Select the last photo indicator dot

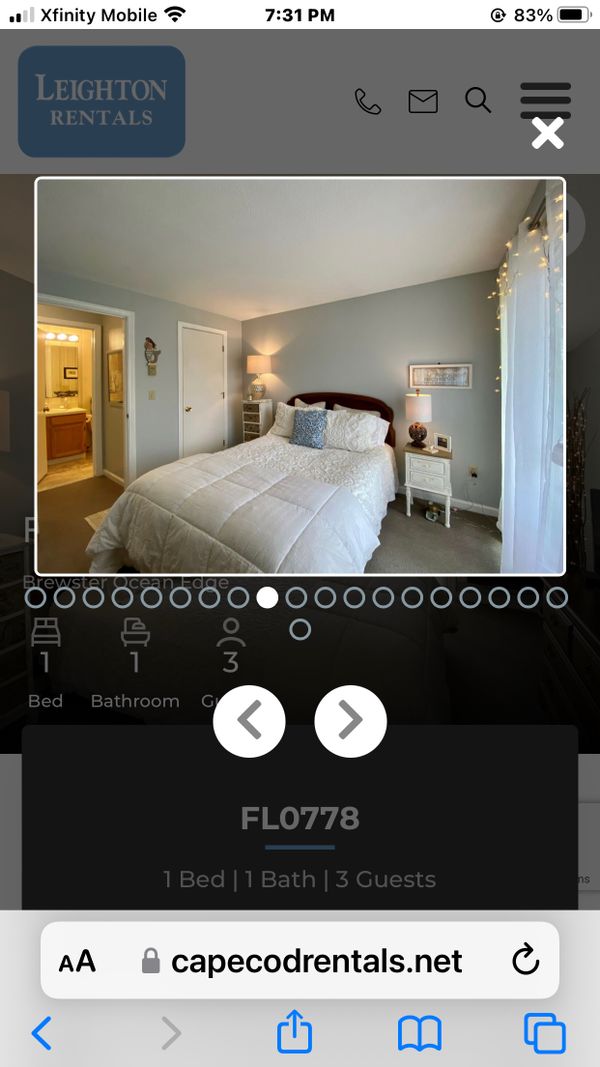pyautogui.click(x=300, y=630)
